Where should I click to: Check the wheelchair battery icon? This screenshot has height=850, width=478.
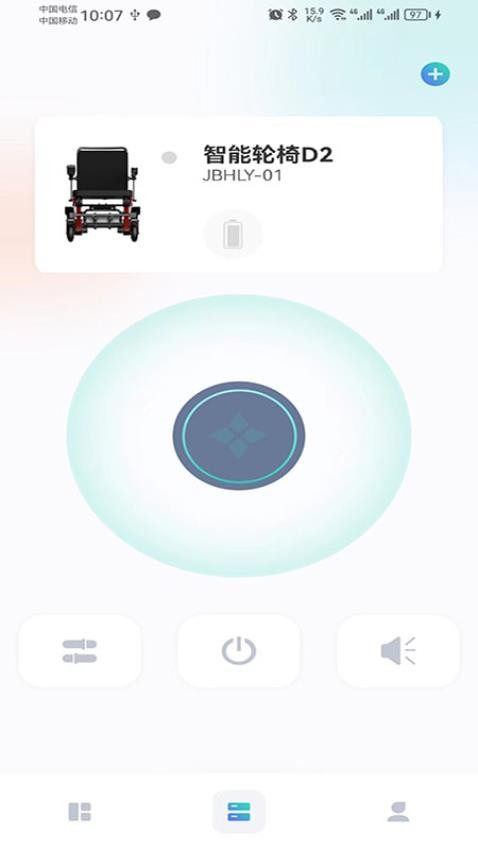(232, 234)
